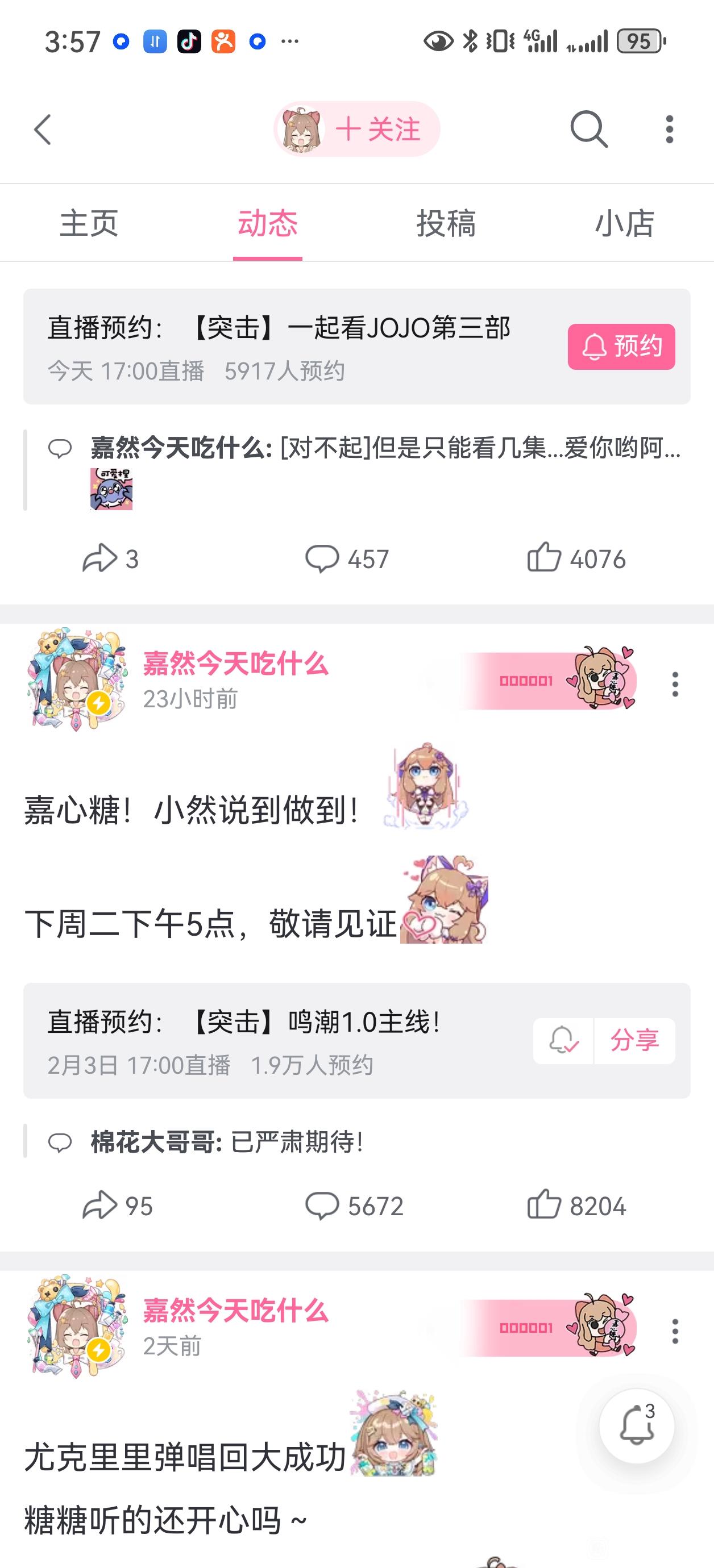Follow this creator with 关注 button

point(377,130)
